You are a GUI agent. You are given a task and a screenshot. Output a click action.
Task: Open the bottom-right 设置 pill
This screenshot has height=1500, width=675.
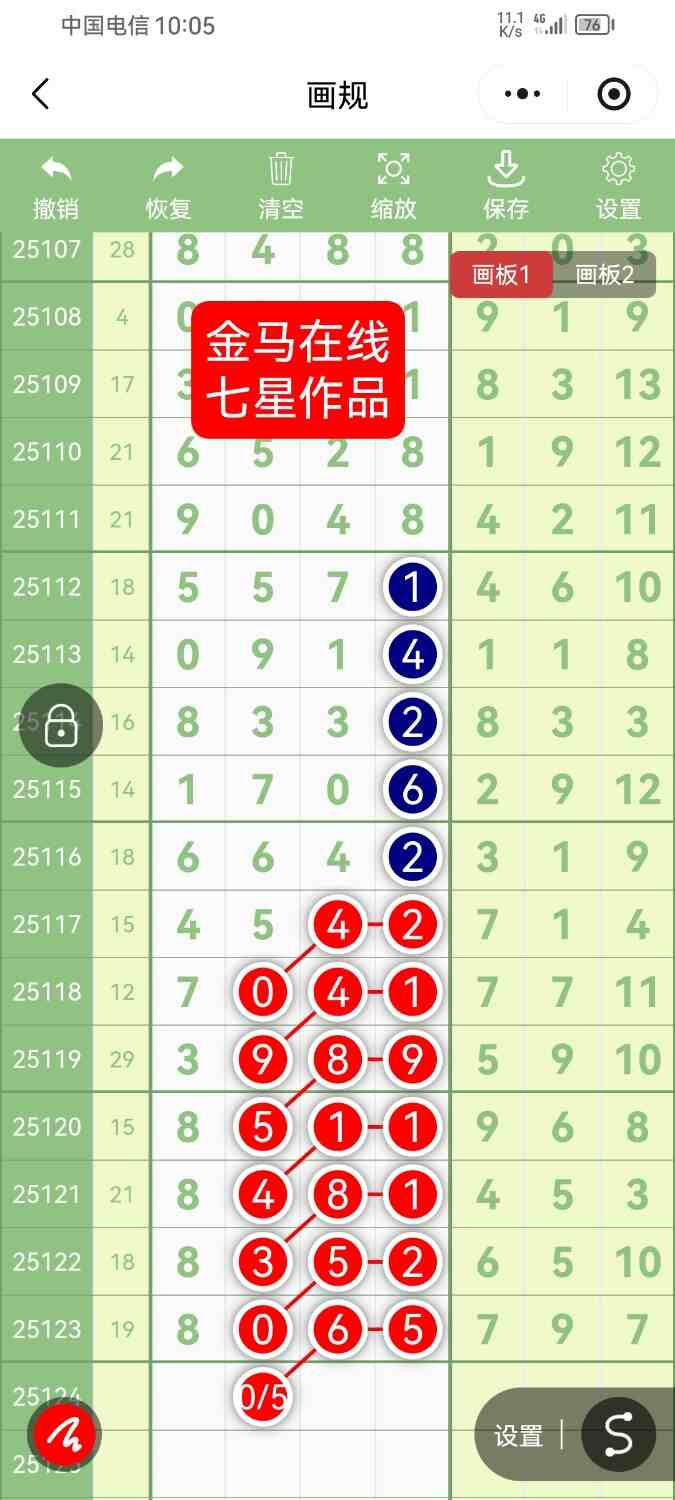pos(518,1436)
